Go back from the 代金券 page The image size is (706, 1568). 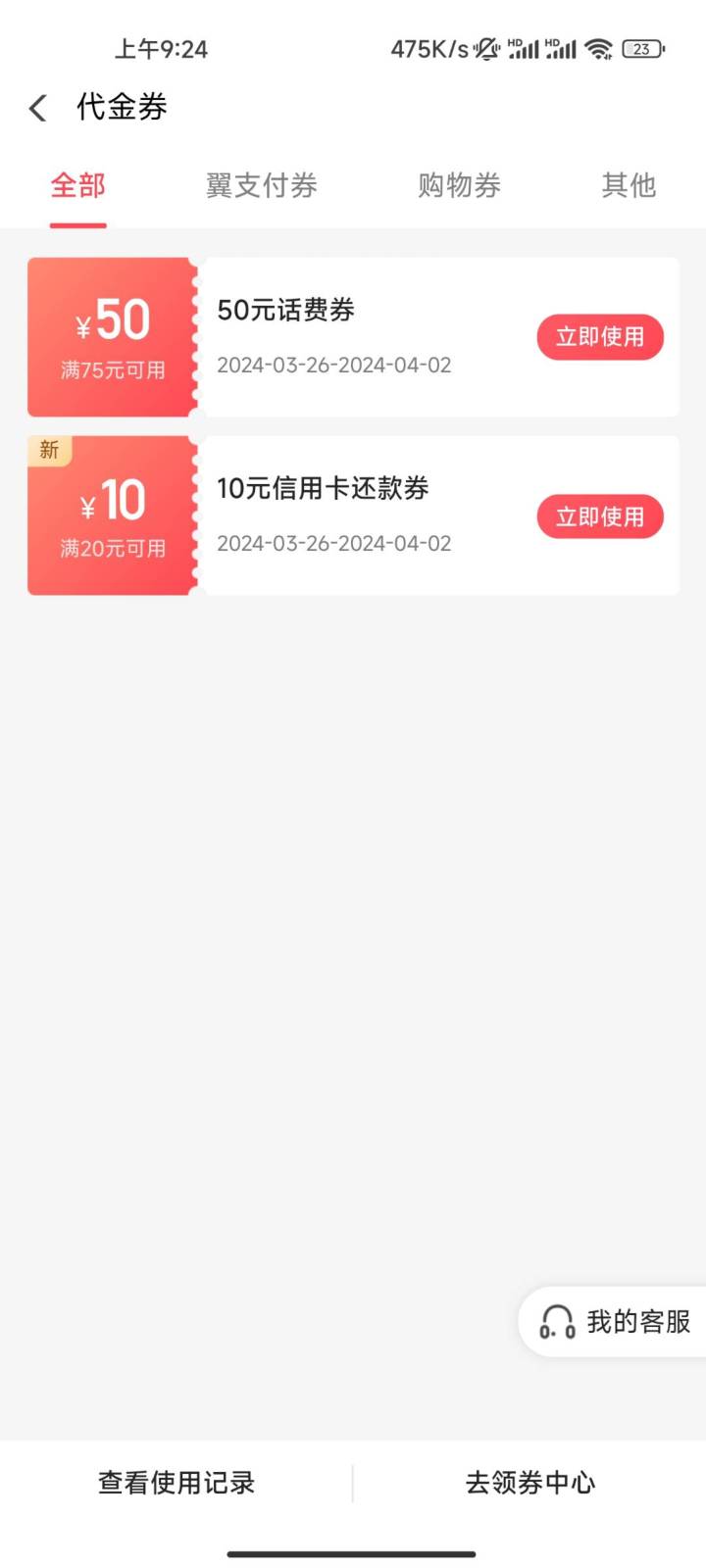pos(38,108)
